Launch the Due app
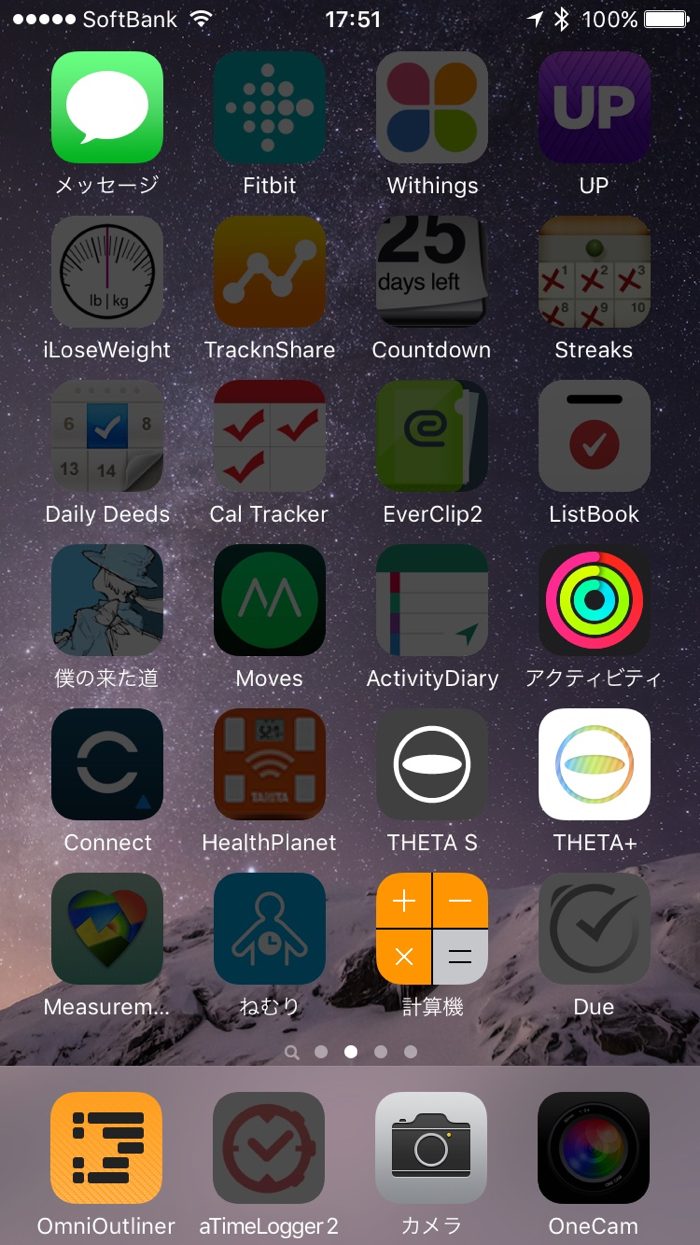The height and width of the screenshot is (1245, 700). coord(594,928)
